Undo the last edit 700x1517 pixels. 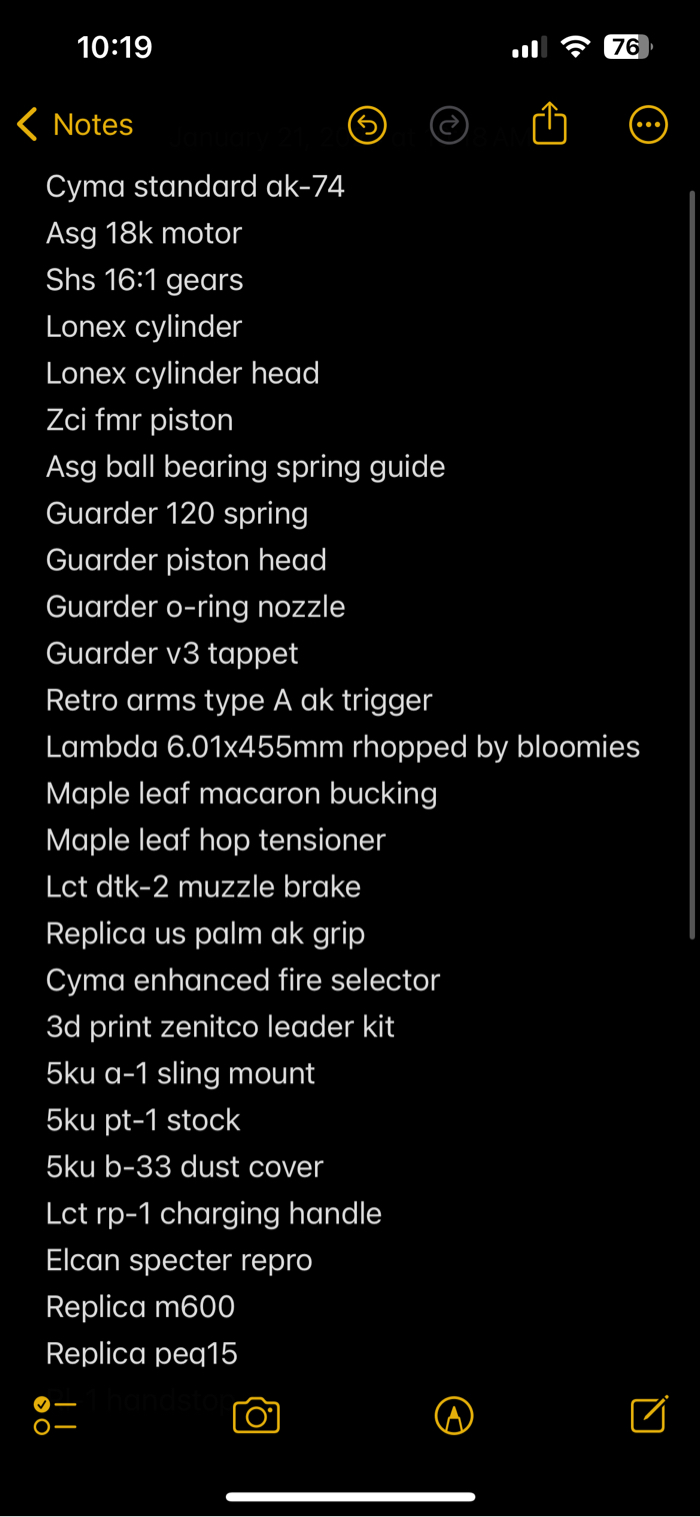click(x=367, y=125)
